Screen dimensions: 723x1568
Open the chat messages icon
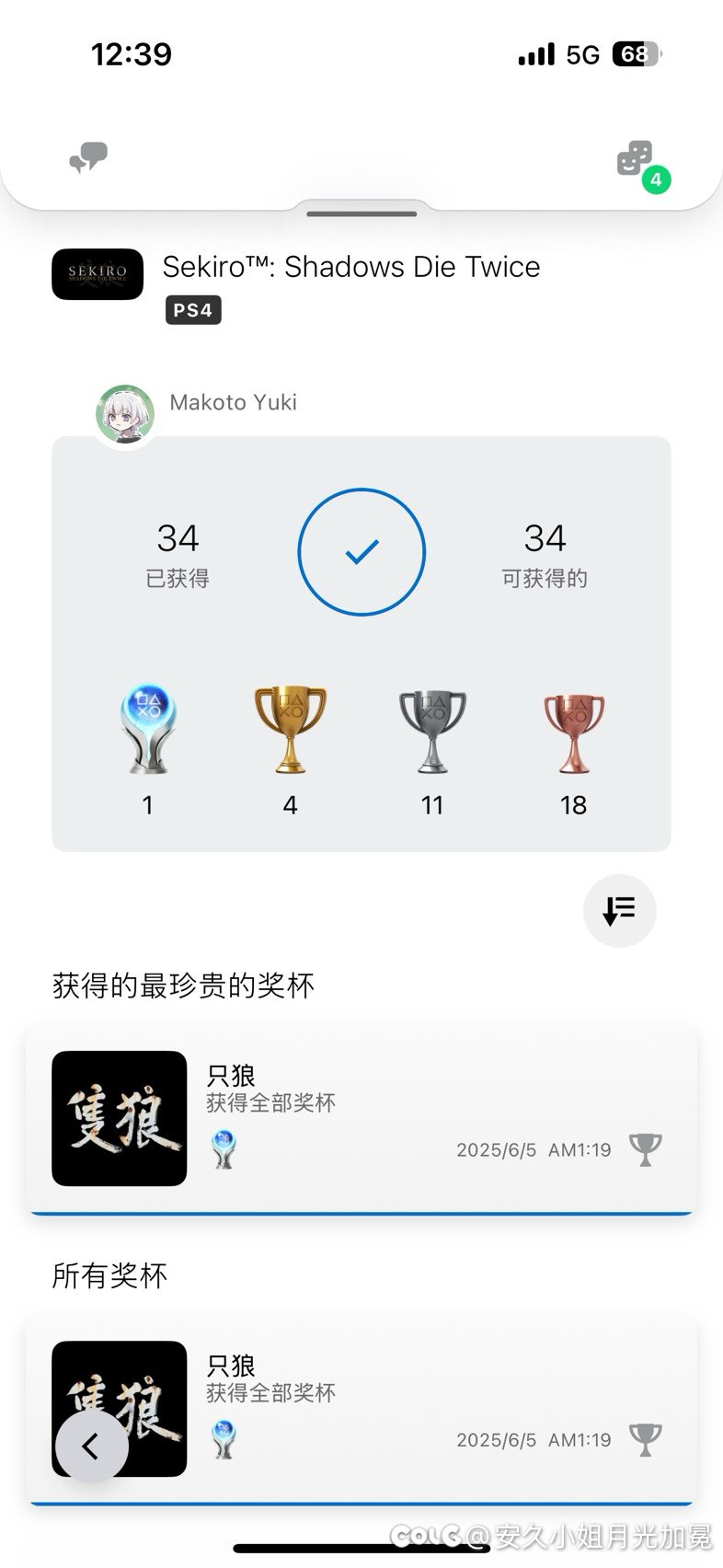pyautogui.click(x=89, y=158)
